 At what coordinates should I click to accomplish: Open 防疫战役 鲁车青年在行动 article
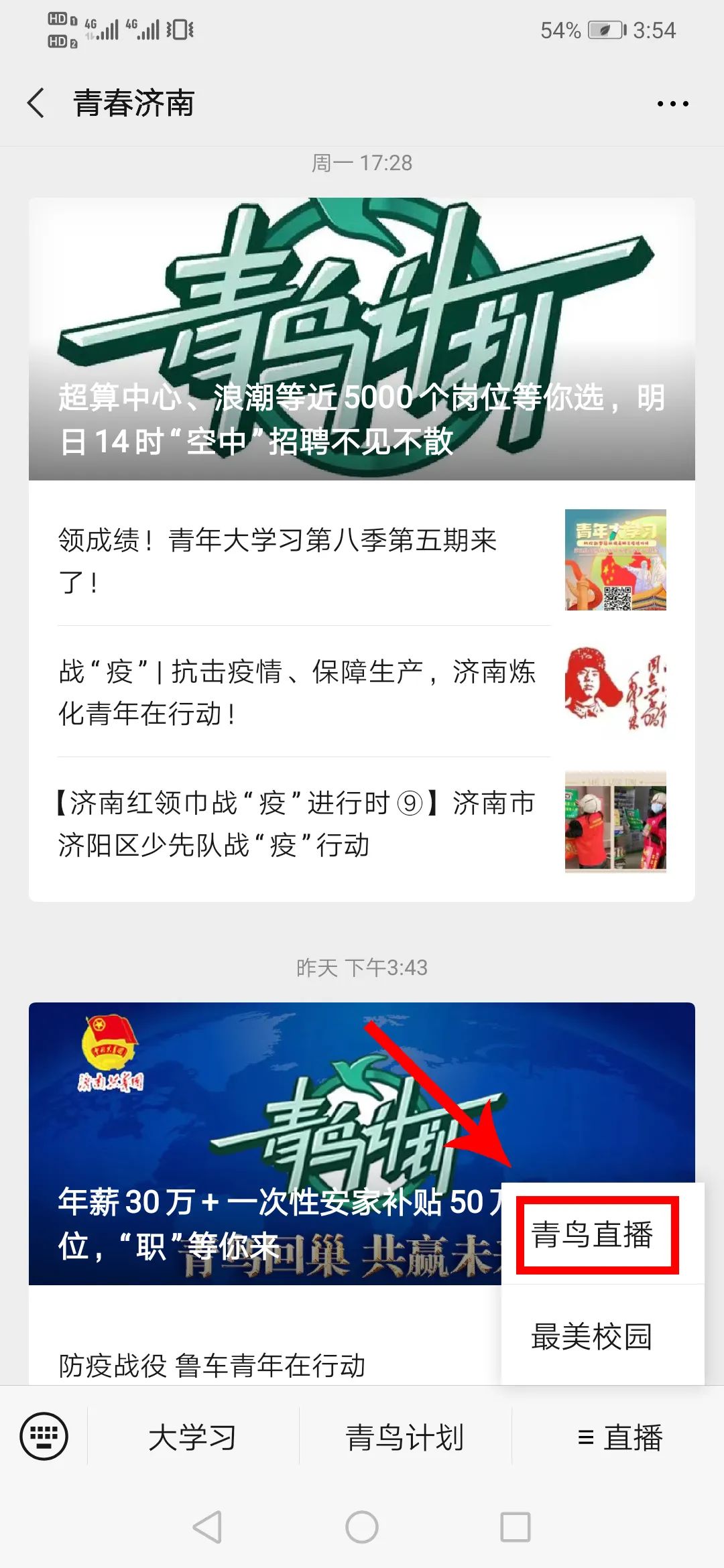click(x=213, y=1364)
